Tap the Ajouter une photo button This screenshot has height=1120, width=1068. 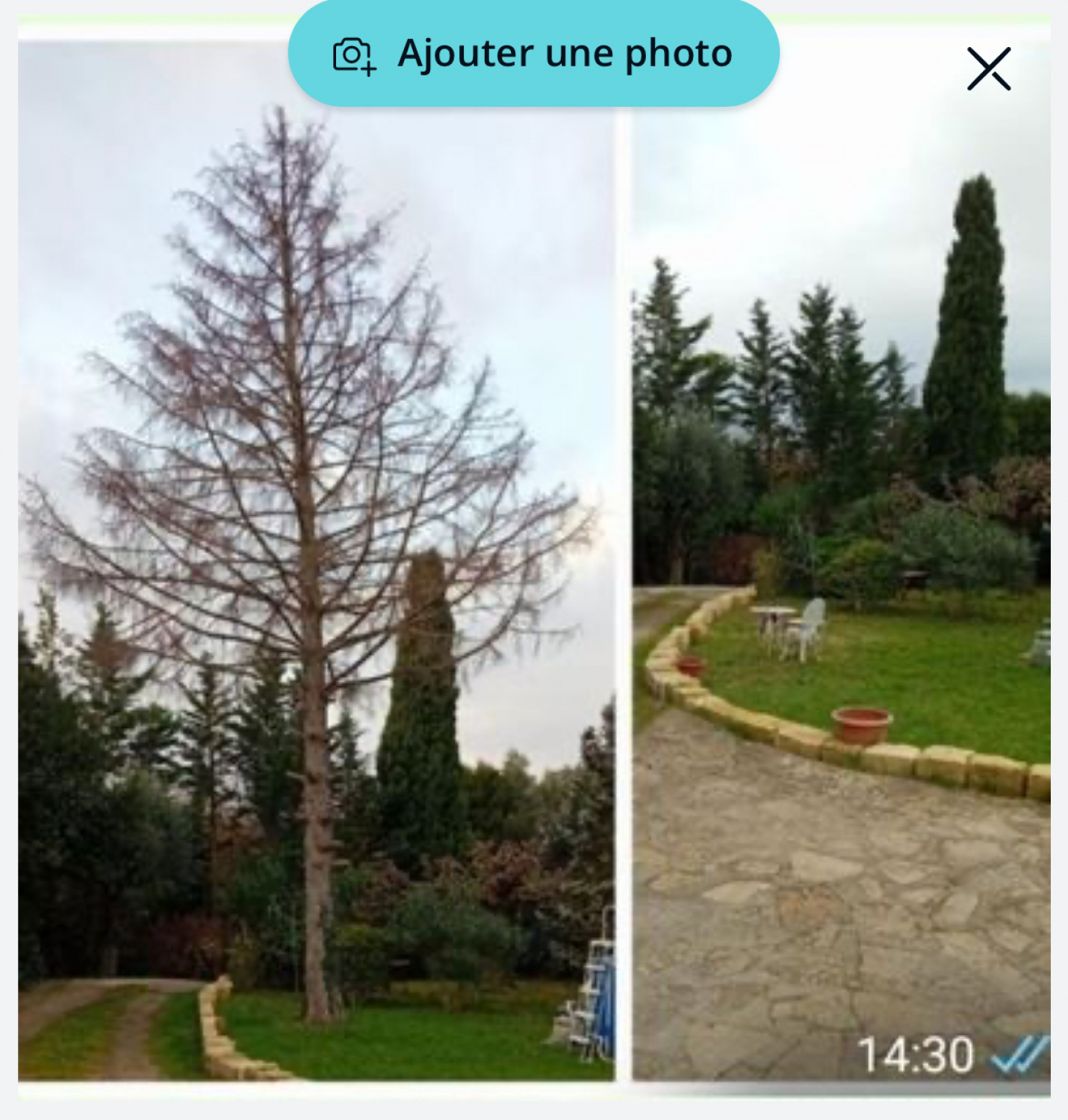(x=533, y=54)
